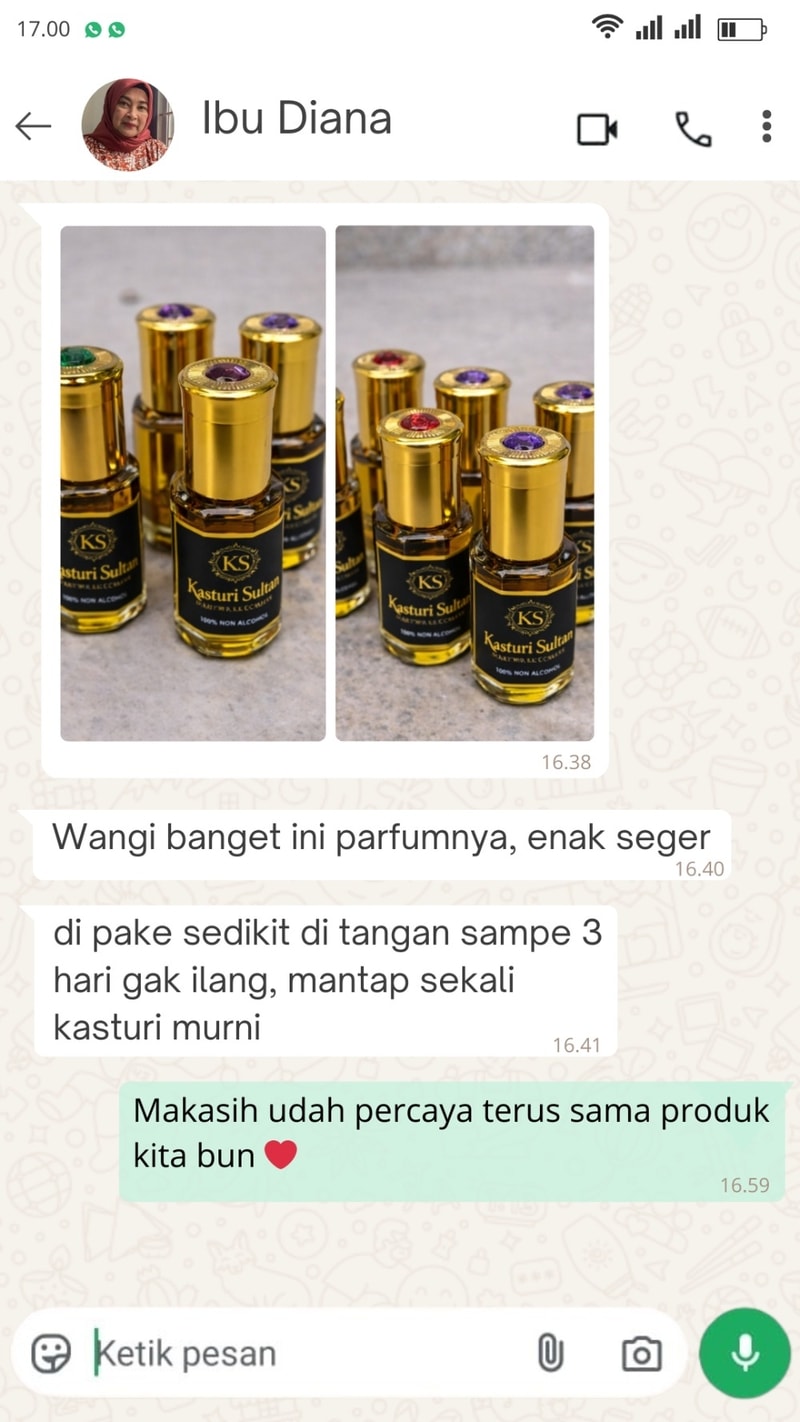Viewport: 800px width, 1422px height.
Task: Open Ibu Diana's contact info
Action: pyautogui.click(x=297, y=120)
